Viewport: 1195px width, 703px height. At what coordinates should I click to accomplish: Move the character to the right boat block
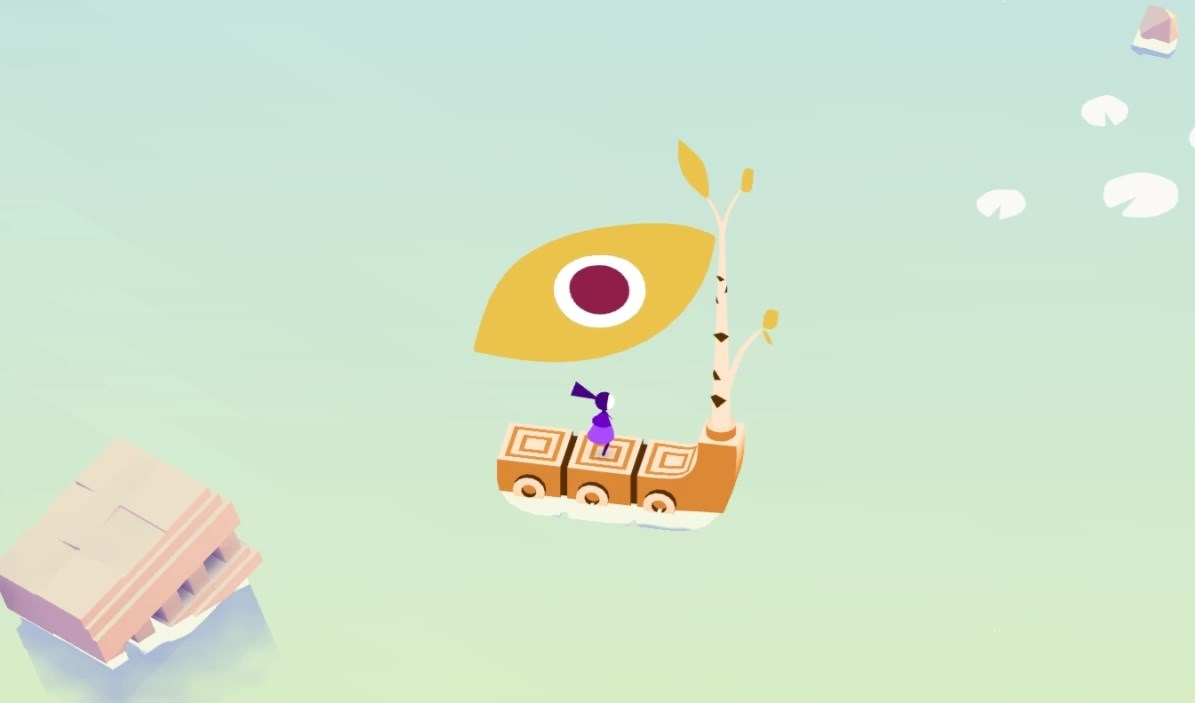click(669, 458)
